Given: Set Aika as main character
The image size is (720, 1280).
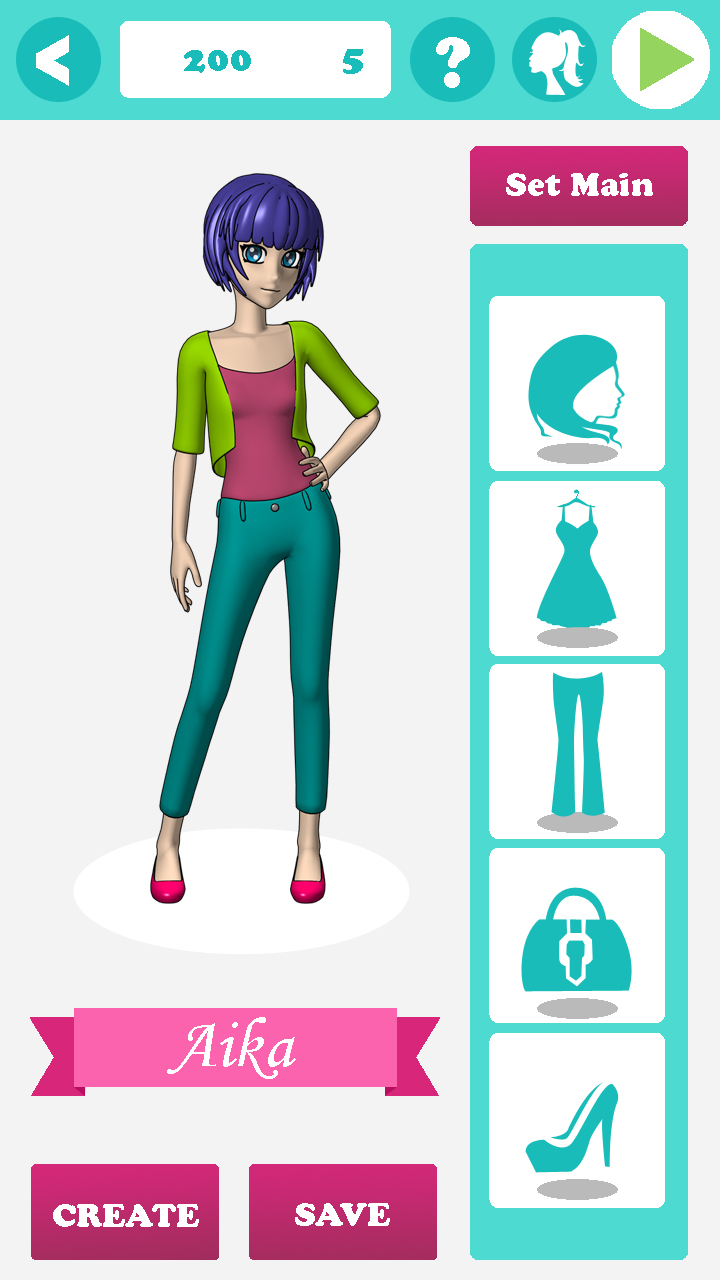Looking at the screenshot, I should 579,186.
